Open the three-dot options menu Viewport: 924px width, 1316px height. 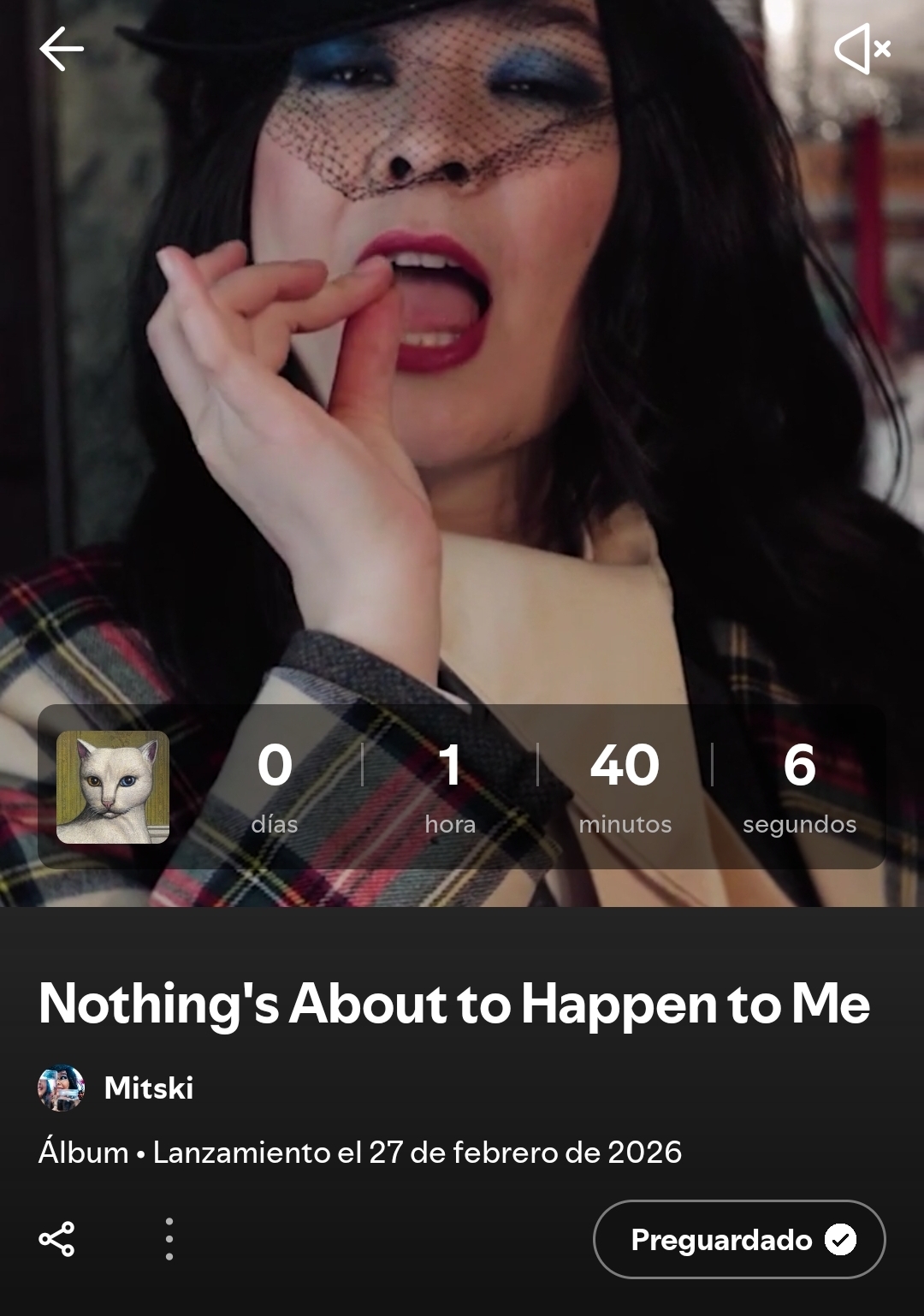click(169, 1239)
